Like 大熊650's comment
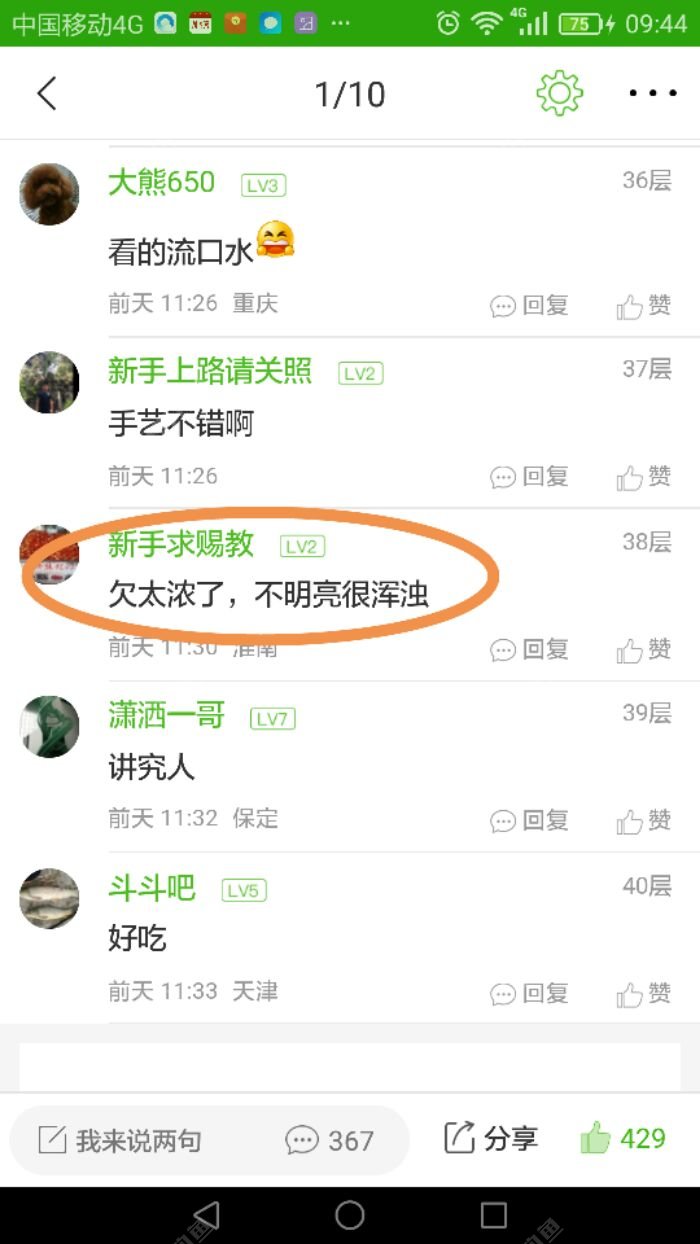The height and width of the screenshot is (1244, 700). pyautogui.click(x=643, y=306)
